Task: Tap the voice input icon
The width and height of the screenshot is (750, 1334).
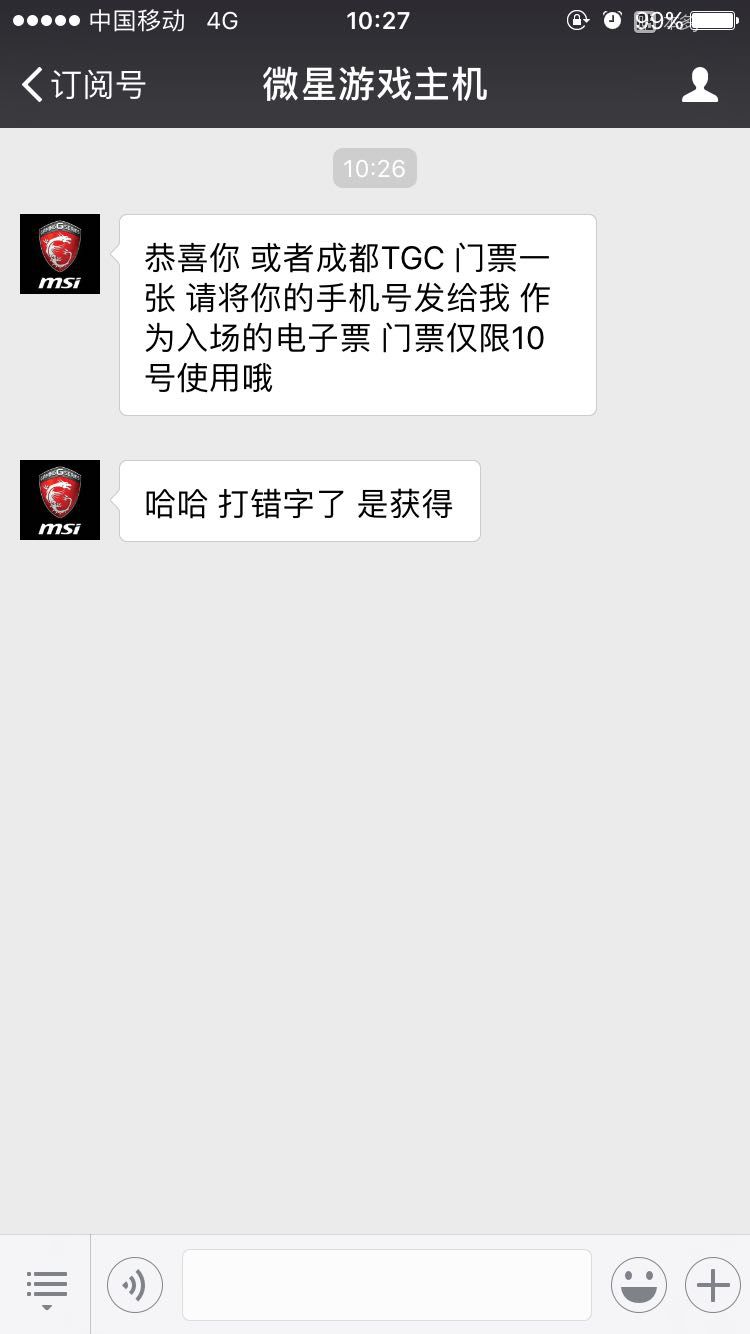Action: (135, 1285)
